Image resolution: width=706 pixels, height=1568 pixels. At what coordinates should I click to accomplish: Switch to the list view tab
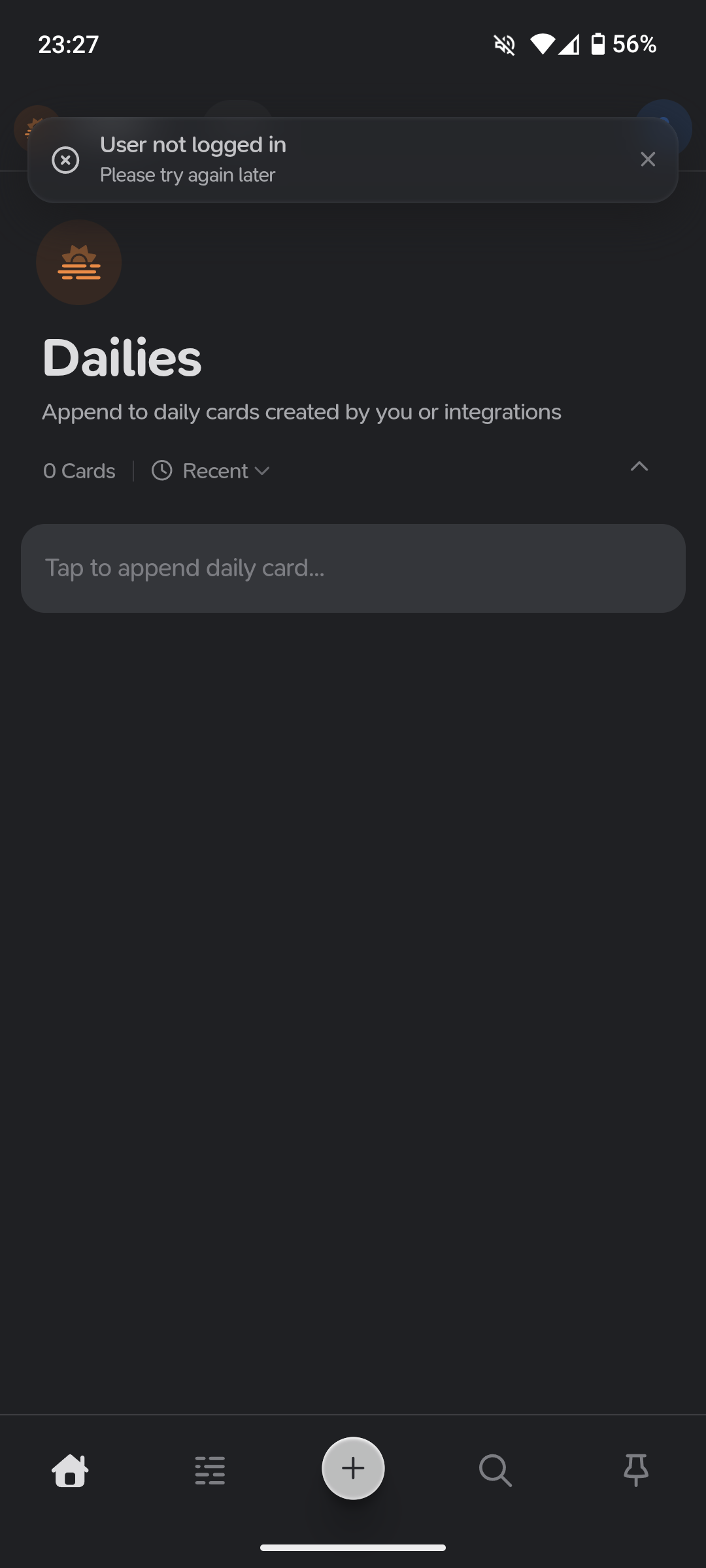(x=210, y=1471)
